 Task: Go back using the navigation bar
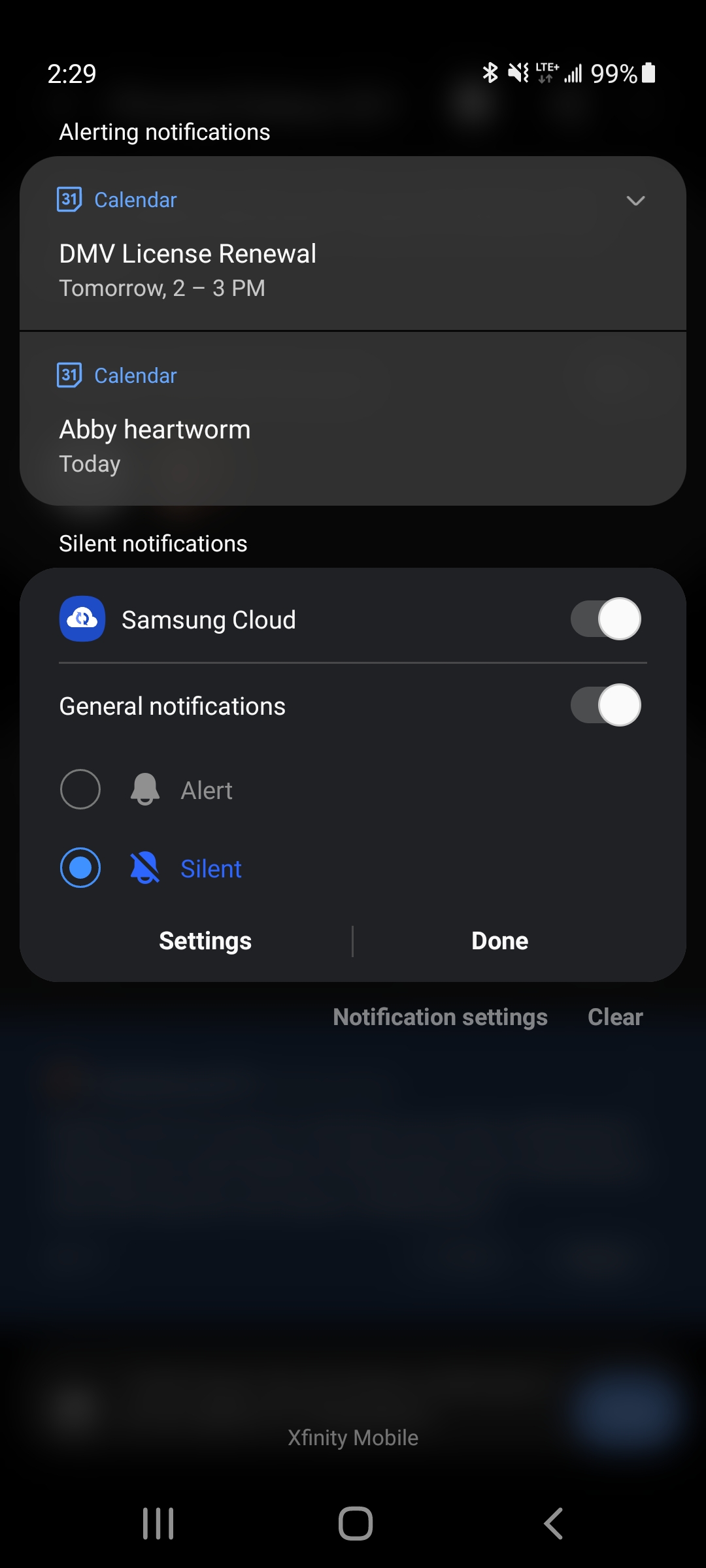[553, 1524]
